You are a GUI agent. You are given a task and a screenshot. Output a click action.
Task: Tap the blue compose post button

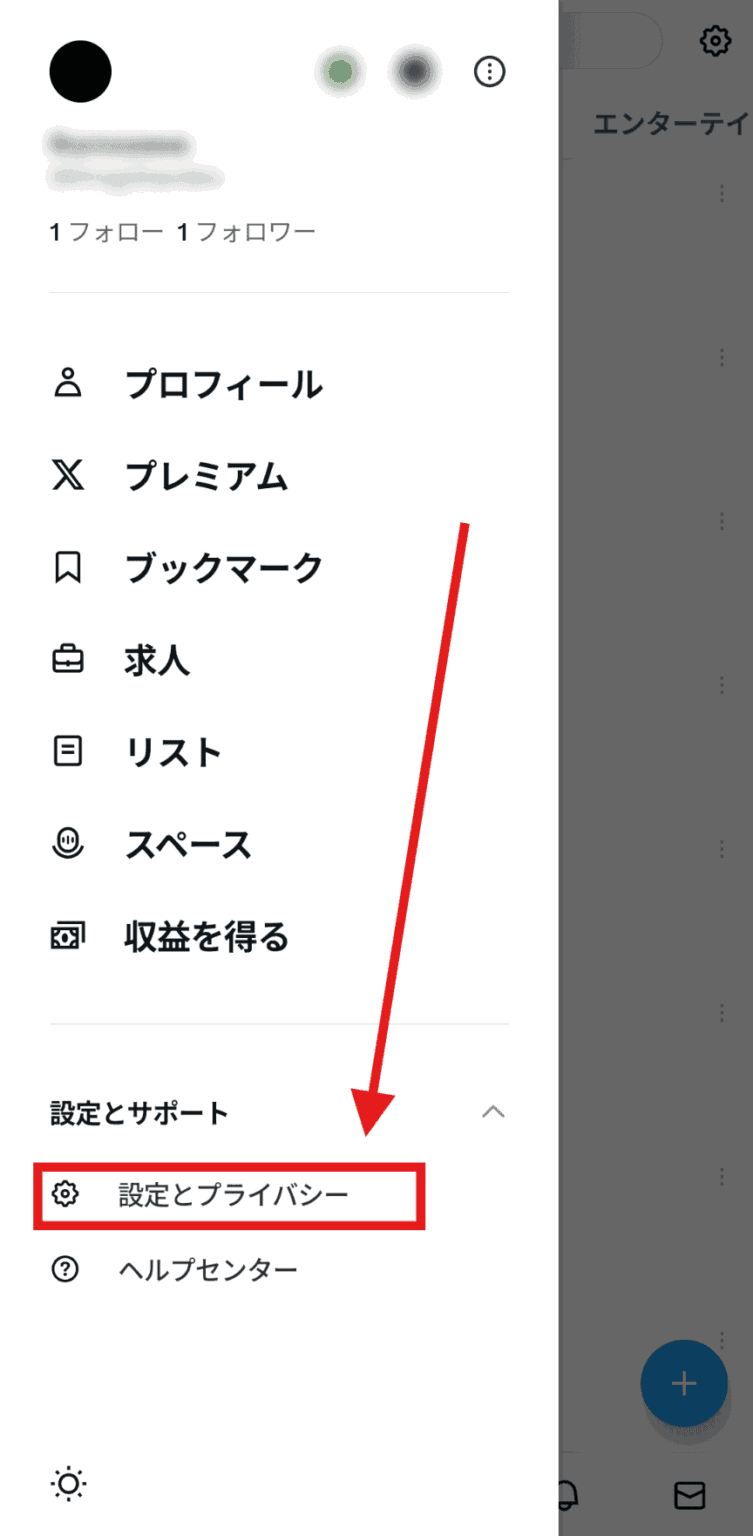[684, 1383]
